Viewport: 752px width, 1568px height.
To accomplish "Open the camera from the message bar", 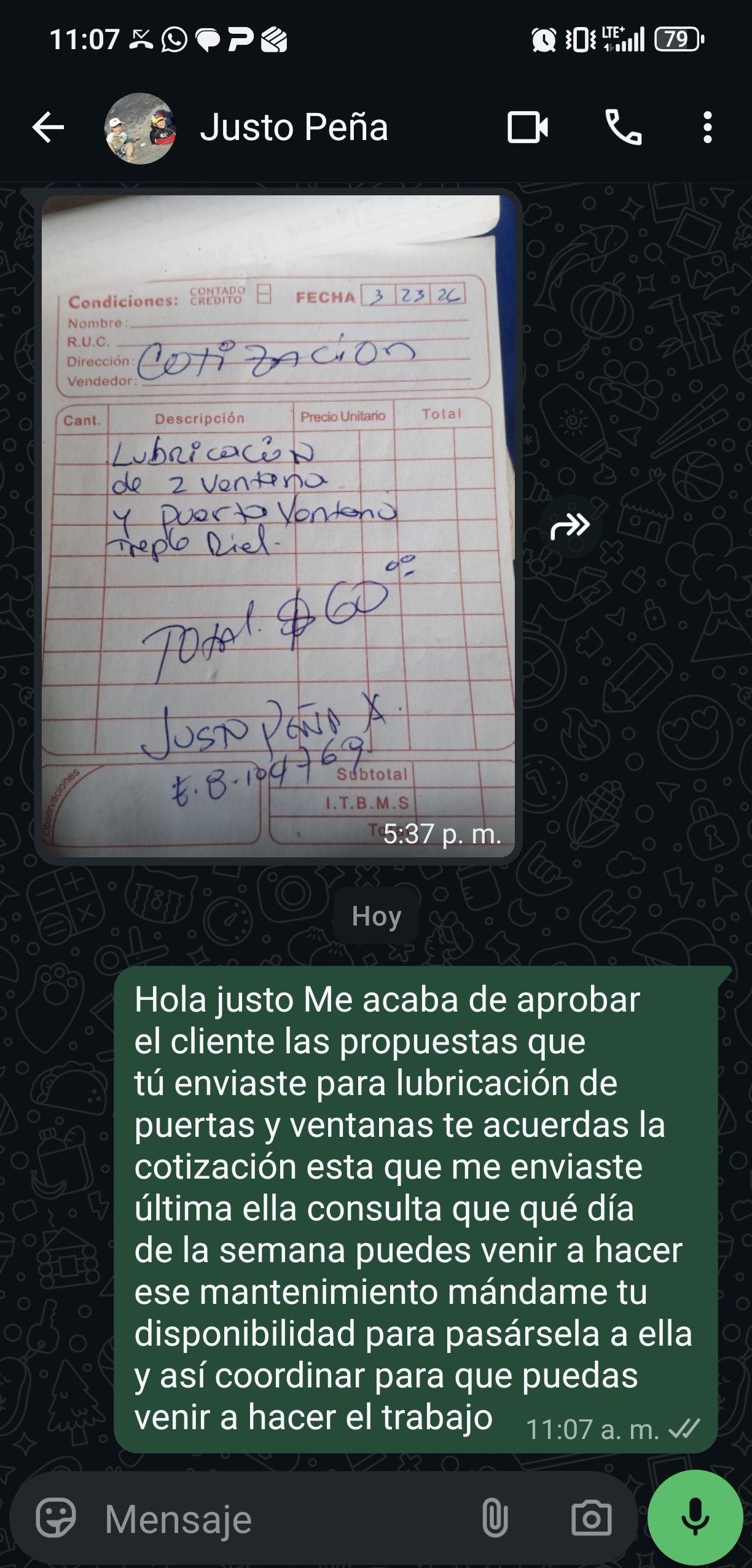I will (x=591, y=1518).
